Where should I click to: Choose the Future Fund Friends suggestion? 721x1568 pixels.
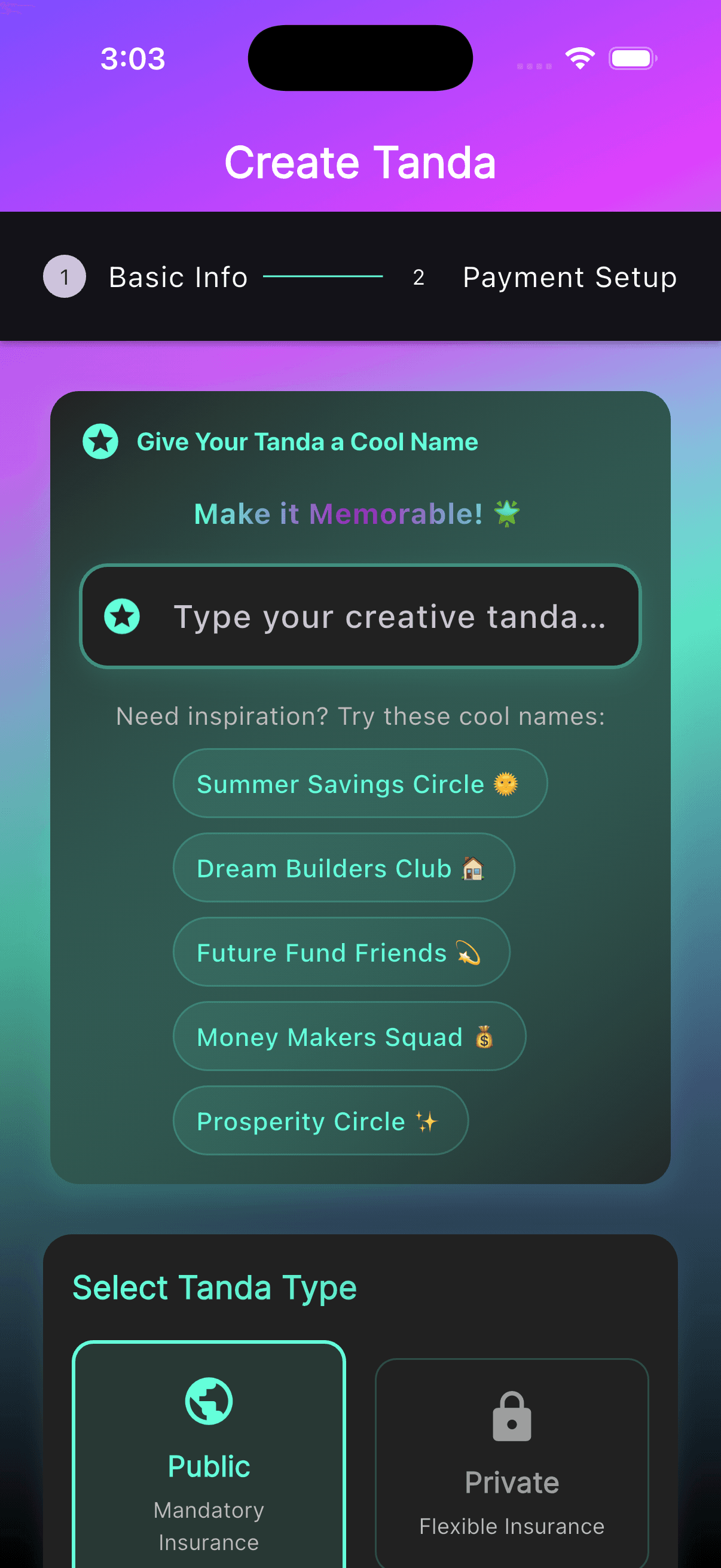(x=341, y=952)
